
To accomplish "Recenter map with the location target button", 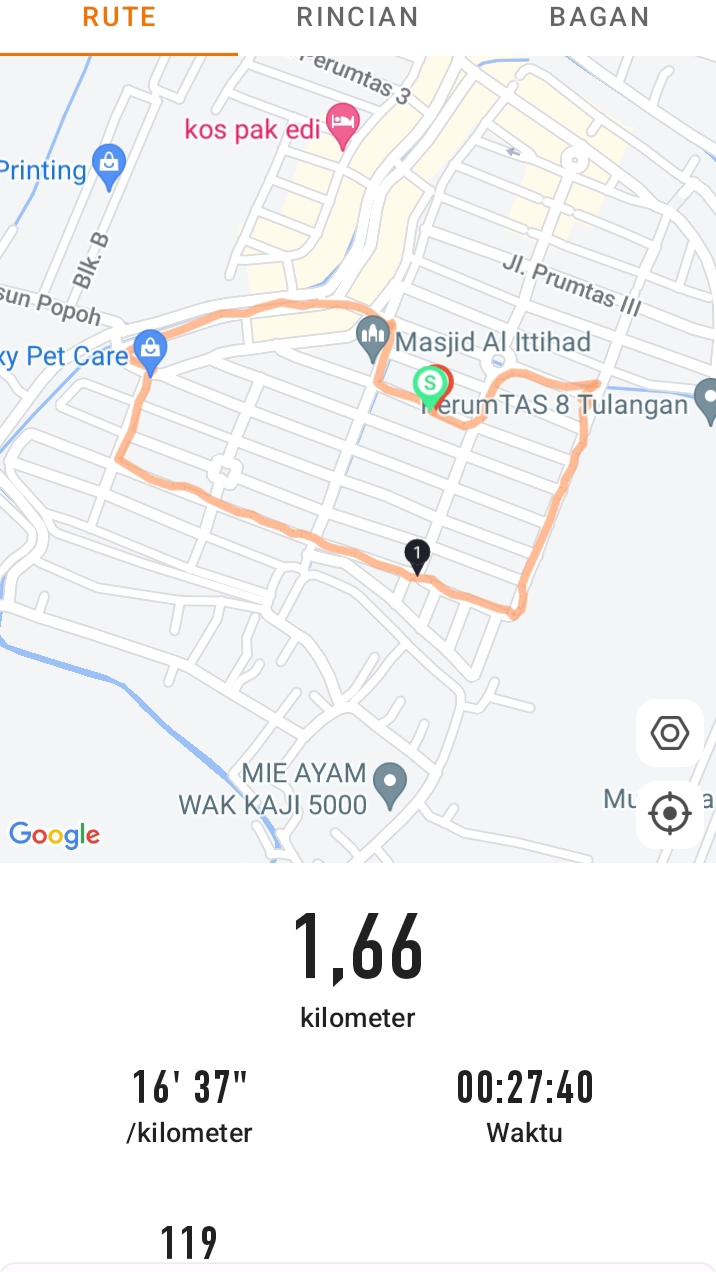I will click(669, 813).
